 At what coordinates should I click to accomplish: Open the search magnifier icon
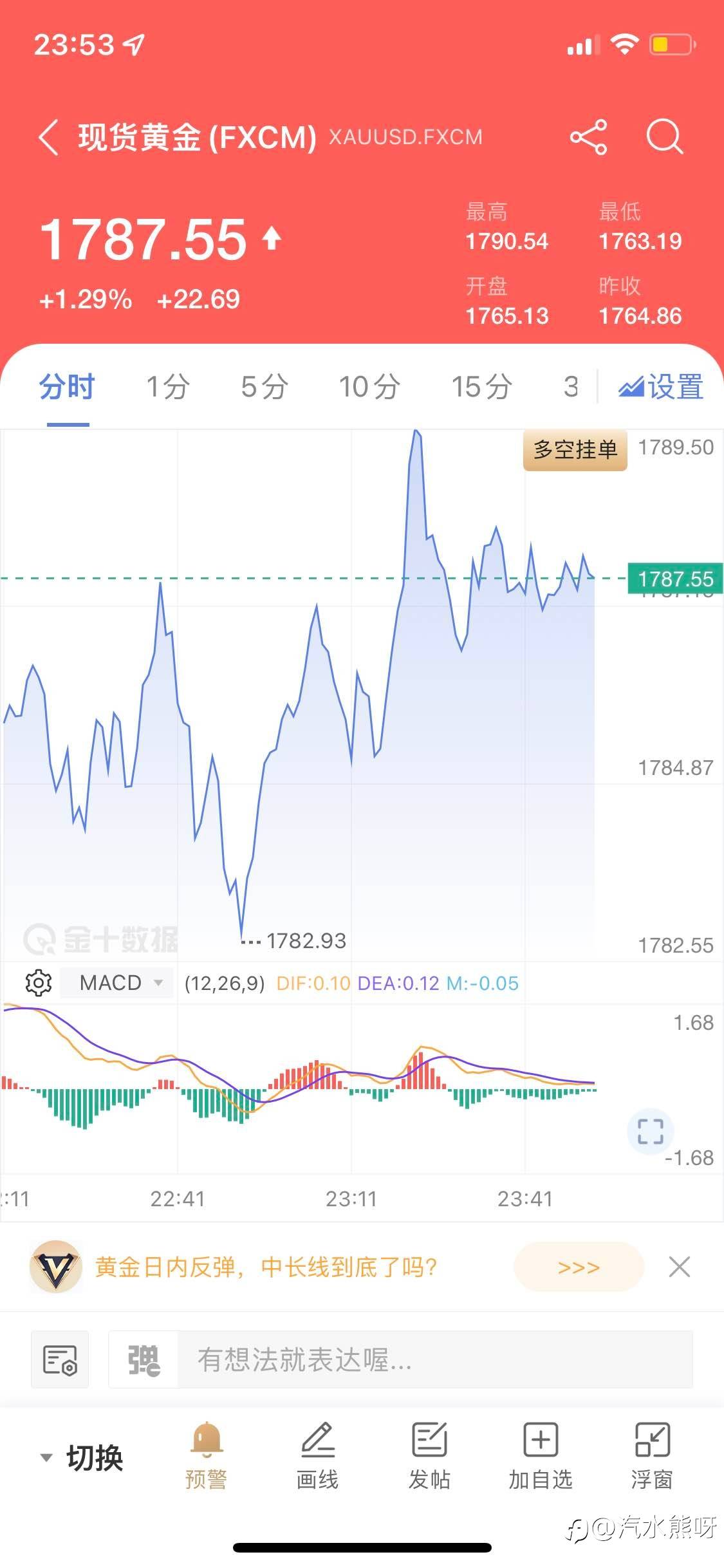pos(665,136)
